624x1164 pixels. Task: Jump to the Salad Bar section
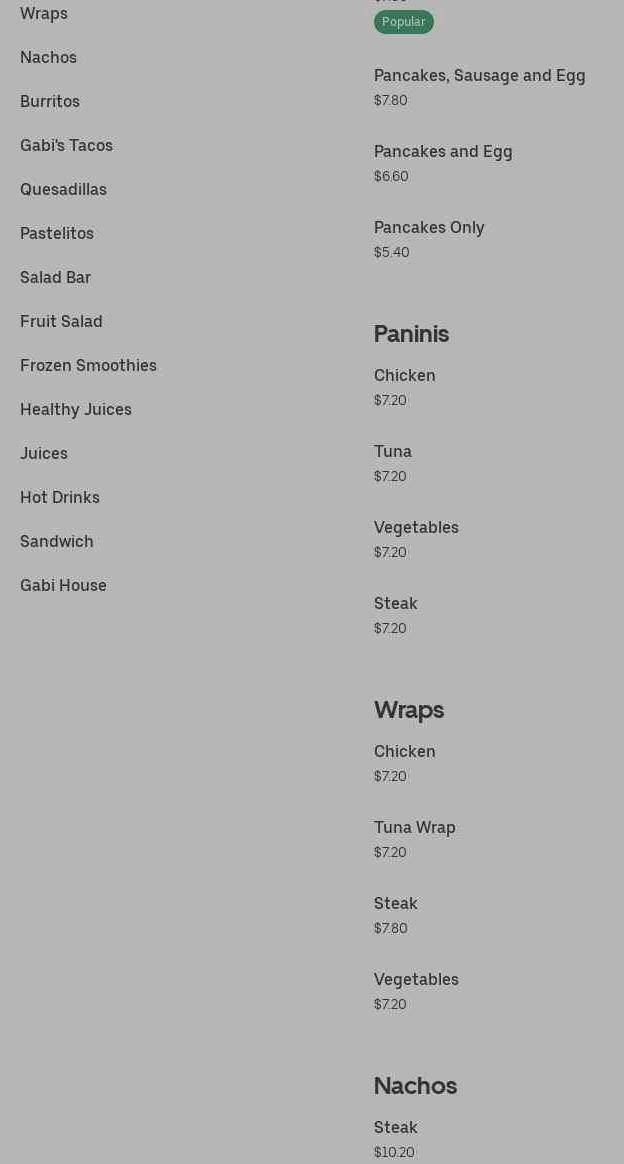(55, 277)
